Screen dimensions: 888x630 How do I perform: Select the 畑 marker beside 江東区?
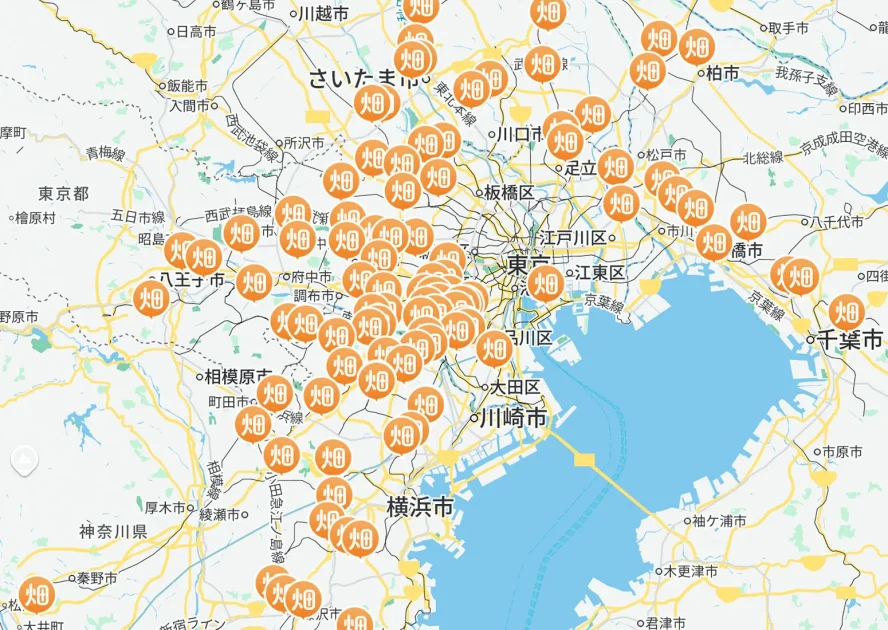[546, 283]
